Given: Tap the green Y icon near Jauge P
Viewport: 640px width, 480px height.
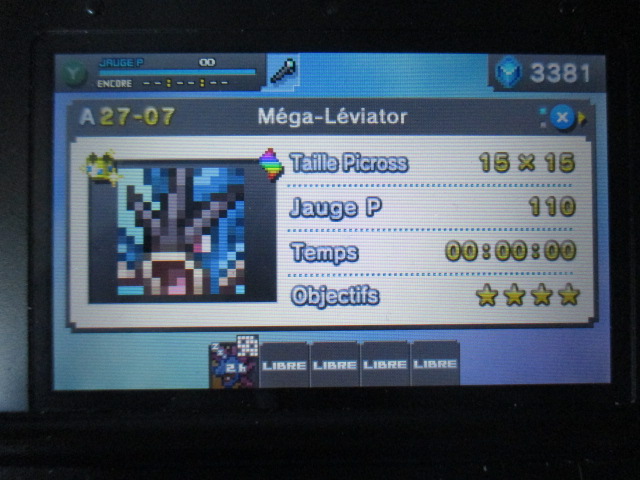Looking at the screenshot, I should (x=75, y=73).
